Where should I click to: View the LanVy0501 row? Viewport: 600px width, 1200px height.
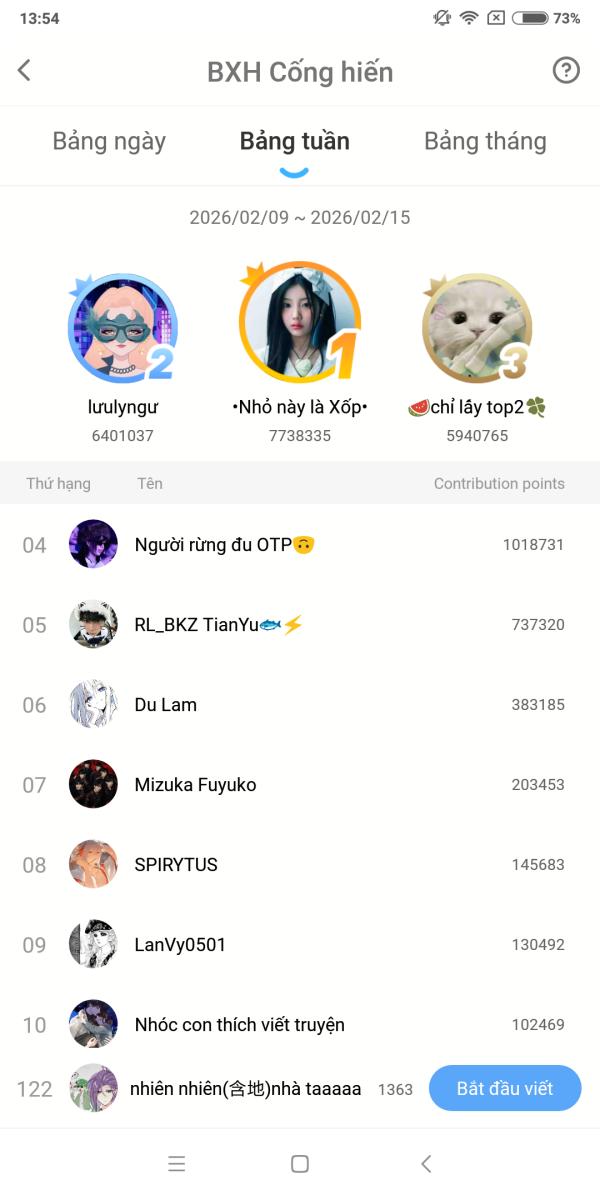[x=300, y=945]
